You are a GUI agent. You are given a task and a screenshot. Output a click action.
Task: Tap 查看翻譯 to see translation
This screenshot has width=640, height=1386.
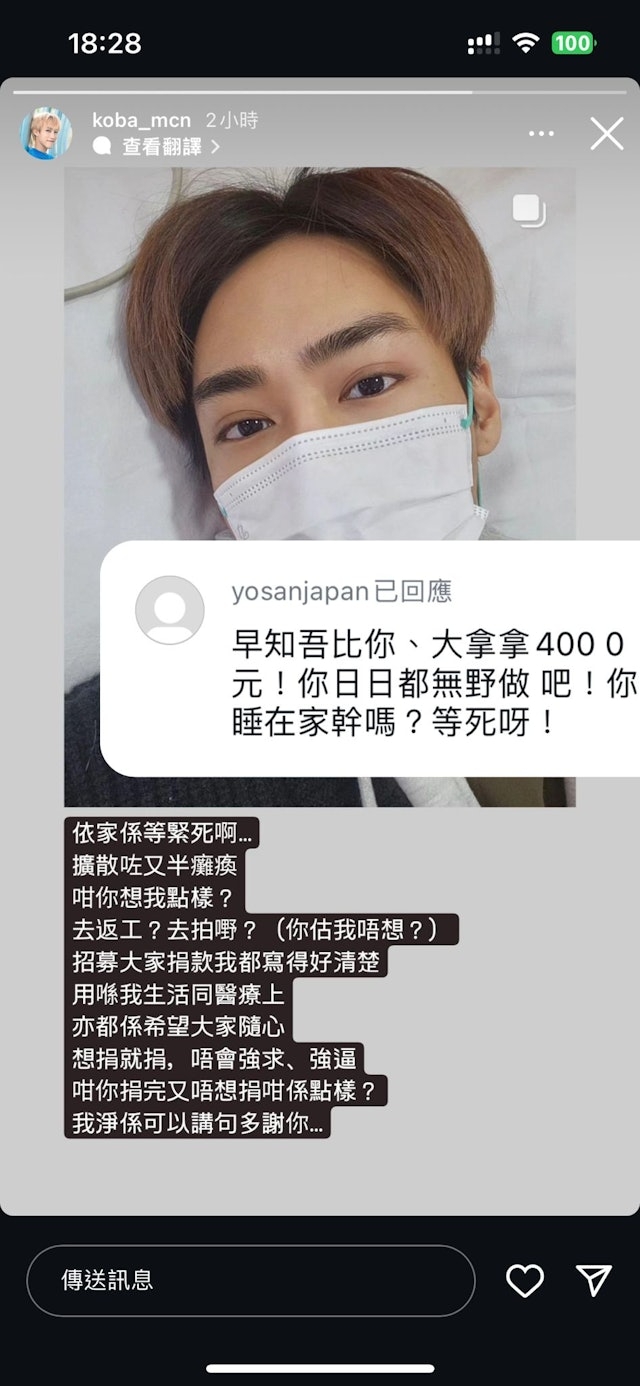[160, 147]
